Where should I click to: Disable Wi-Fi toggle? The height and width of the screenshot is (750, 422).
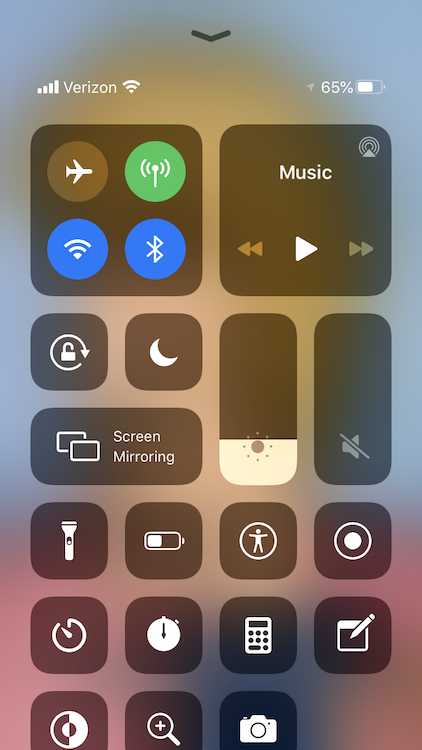point(78,249)
